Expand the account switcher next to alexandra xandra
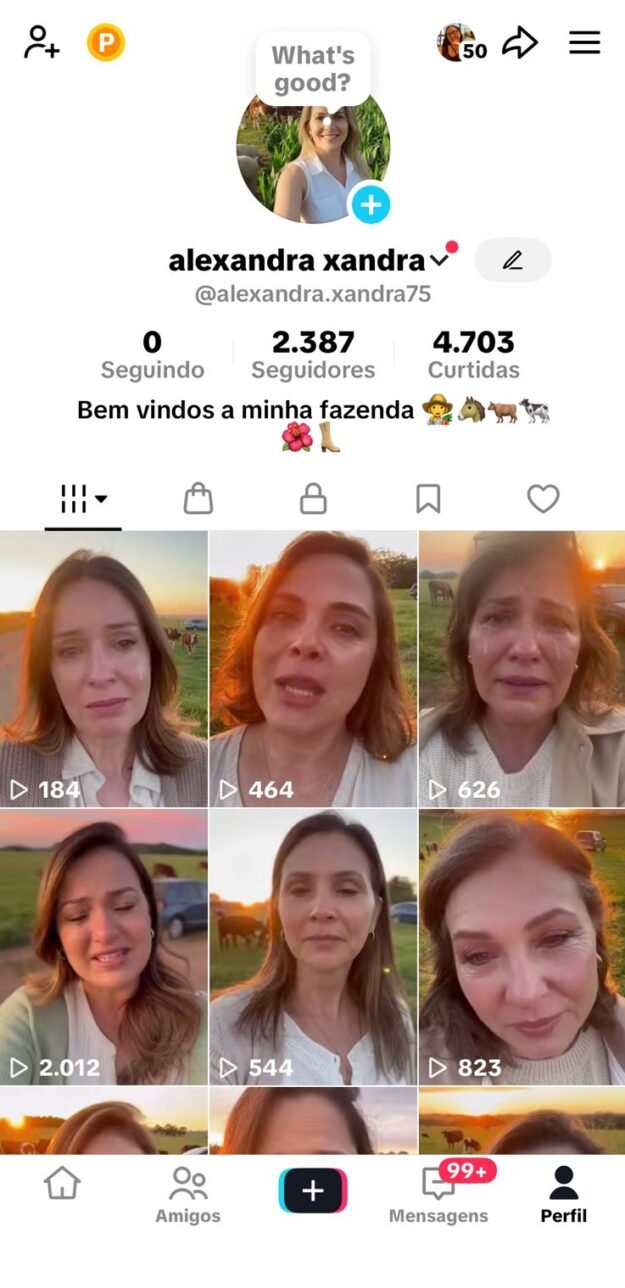The image size is (625, 1288). pyautogui.click(x=440, y=261)
